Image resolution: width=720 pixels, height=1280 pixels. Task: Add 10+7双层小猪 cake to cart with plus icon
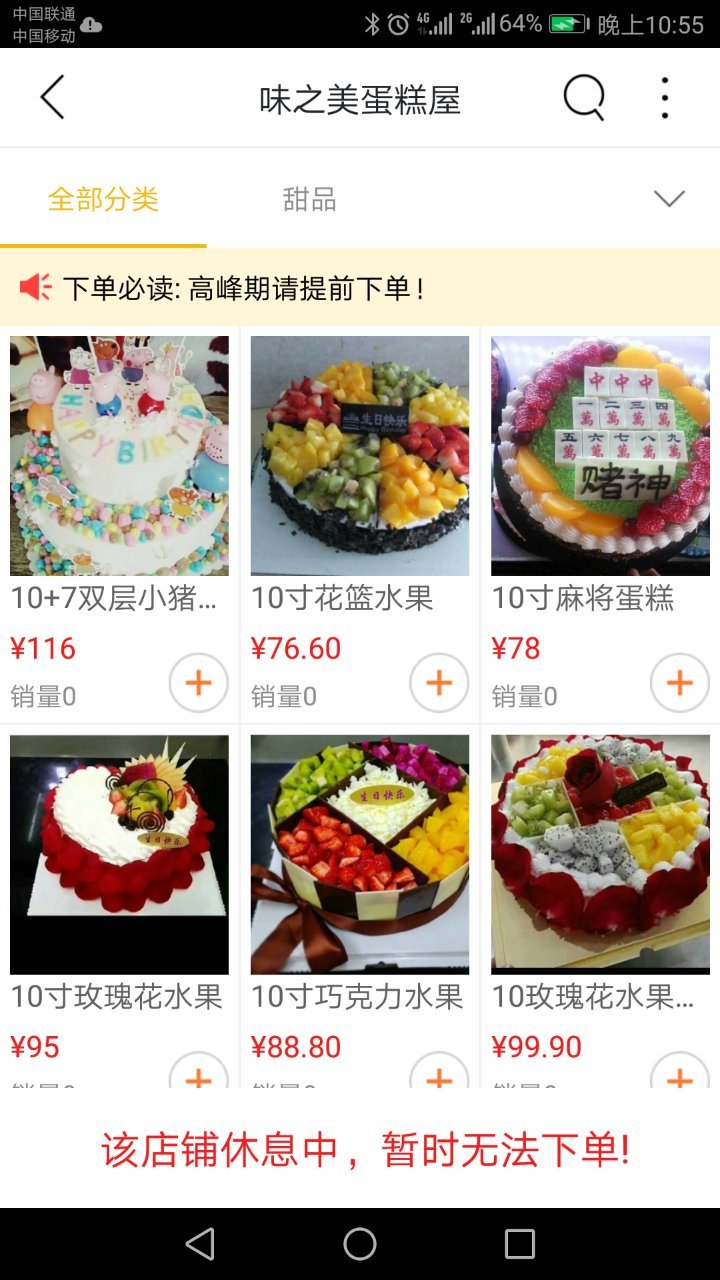click(198, 682)
